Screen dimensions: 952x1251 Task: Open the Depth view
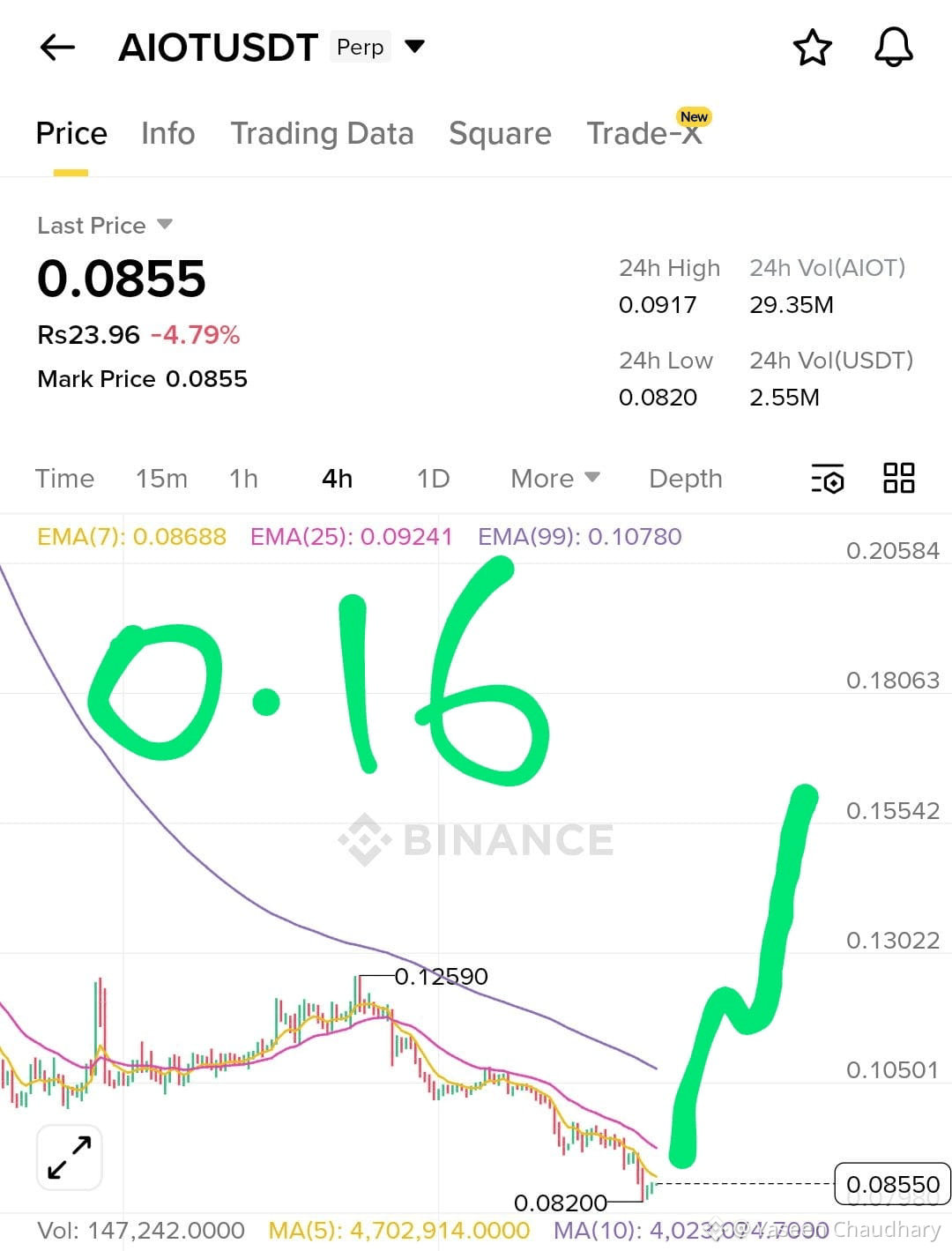(x=686, y=479)
